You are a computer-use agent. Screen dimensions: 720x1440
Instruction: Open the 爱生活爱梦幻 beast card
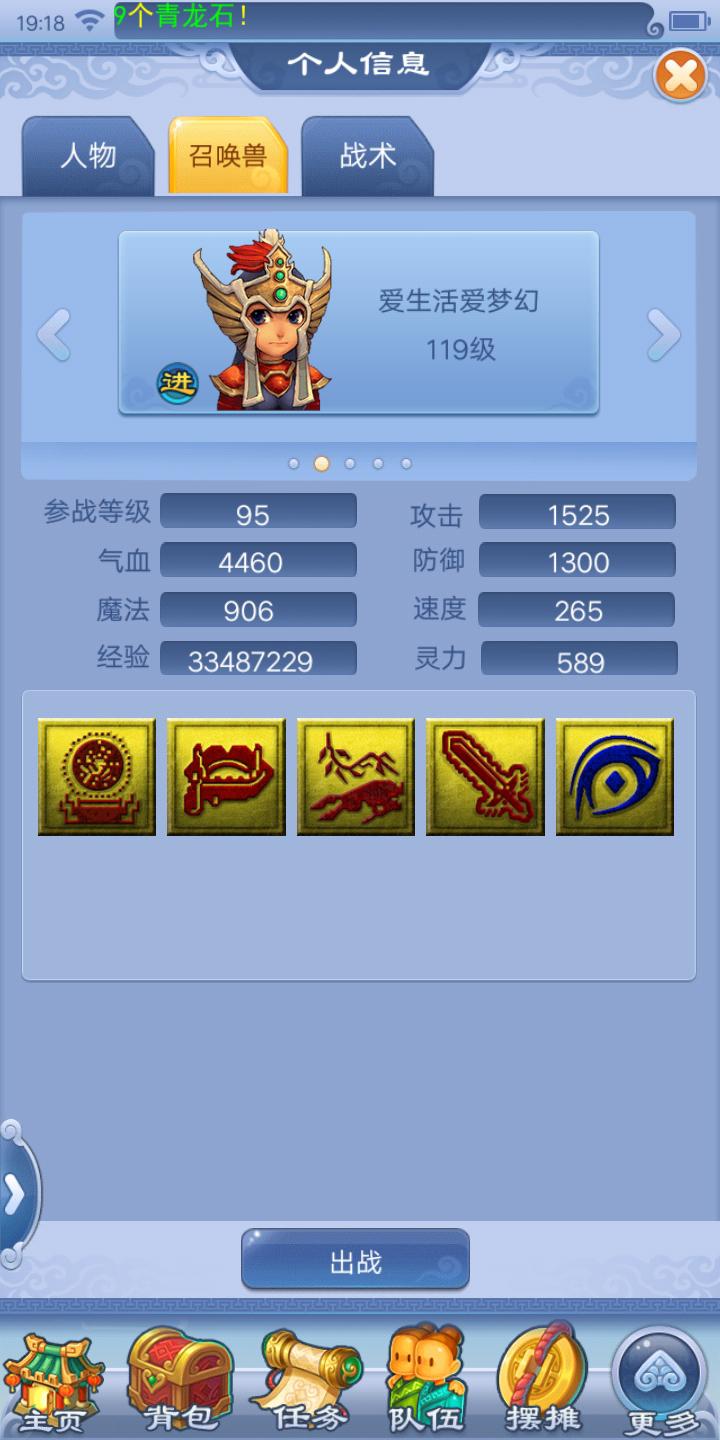(359, 322)
